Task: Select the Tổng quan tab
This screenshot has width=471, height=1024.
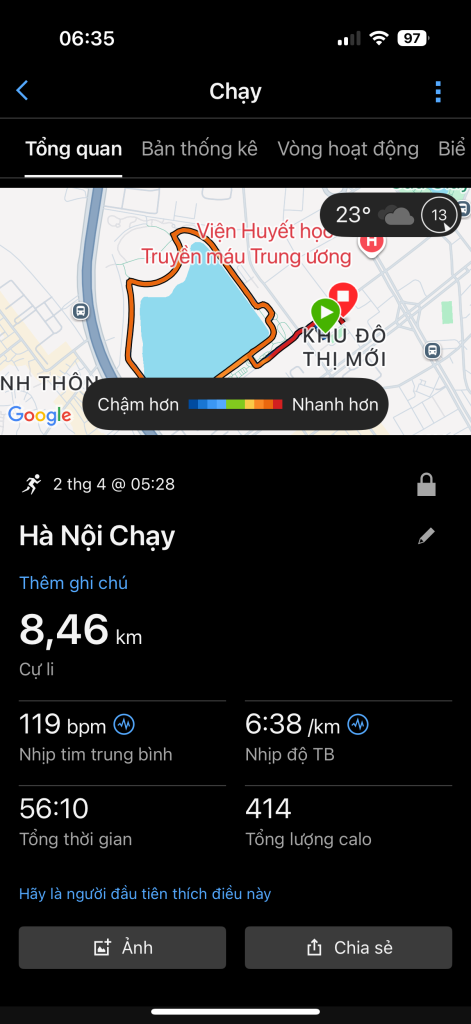Action: click(x=73, y=148)
